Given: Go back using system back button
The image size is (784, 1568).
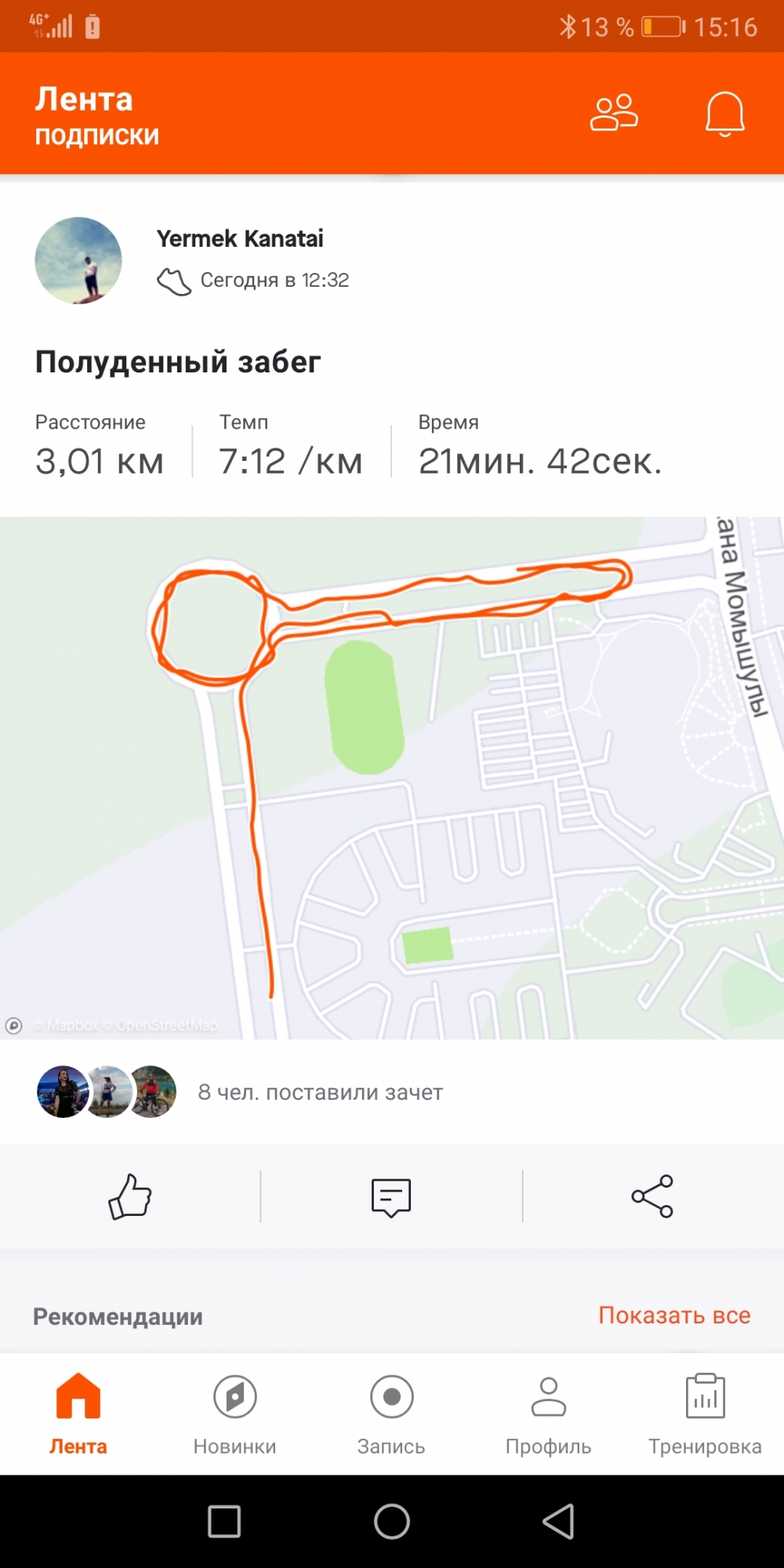Looking at the screenshot, I should pyautogui.click(x=558, y=1522).
